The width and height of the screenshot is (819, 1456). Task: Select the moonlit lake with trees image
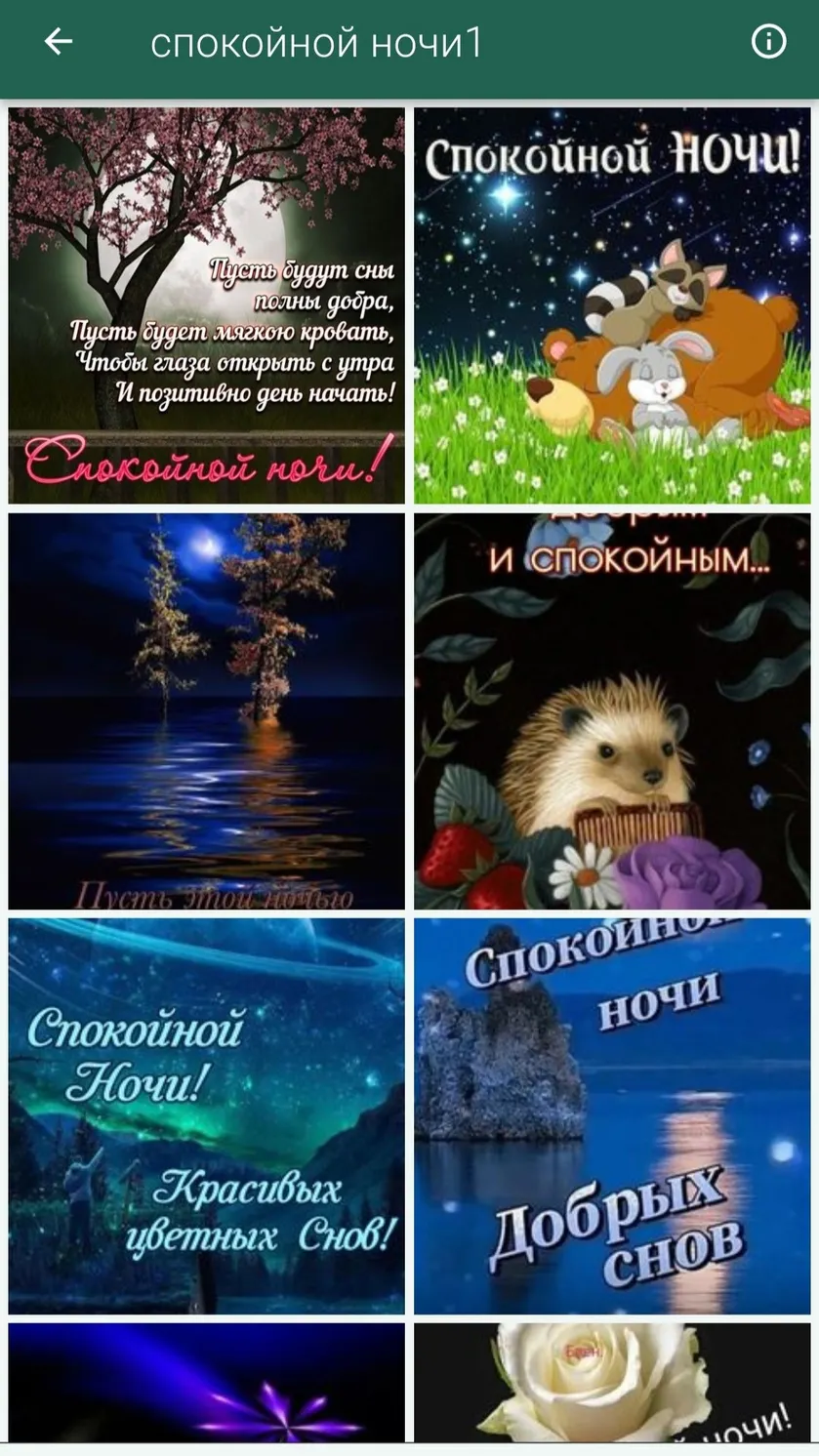(206, 711)
